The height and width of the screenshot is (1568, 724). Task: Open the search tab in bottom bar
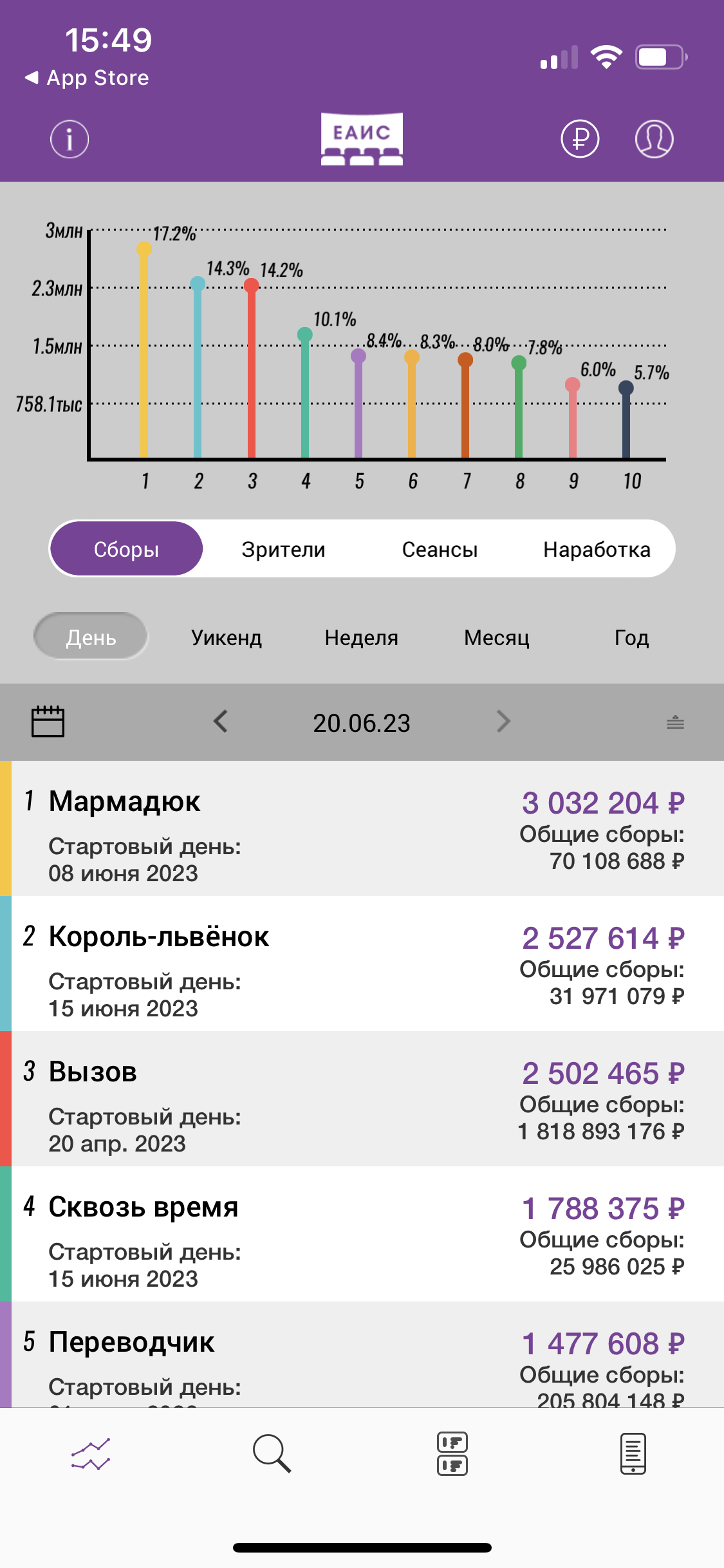coord(272,1453)
